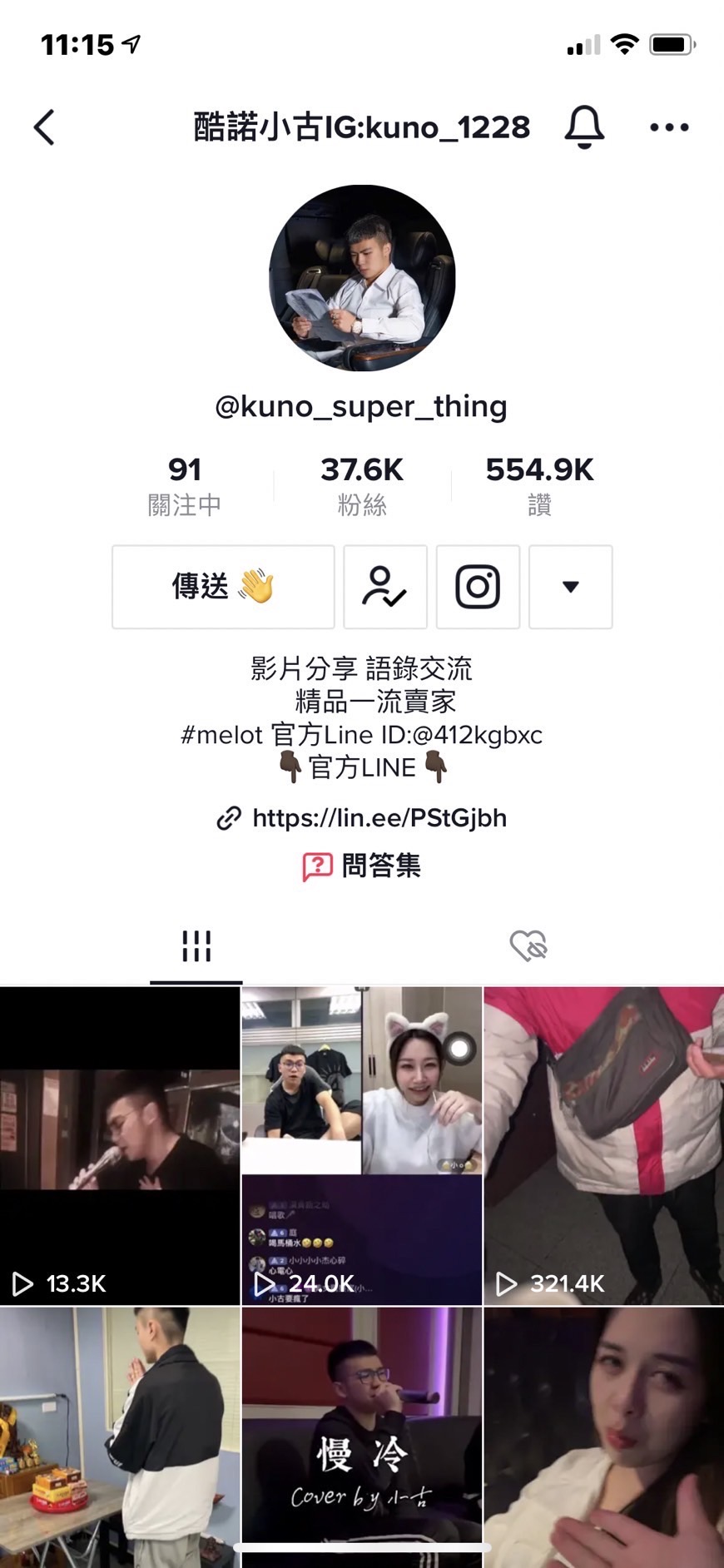View the profile picture enlarged
724x1568 pixels.
(362, 278)
